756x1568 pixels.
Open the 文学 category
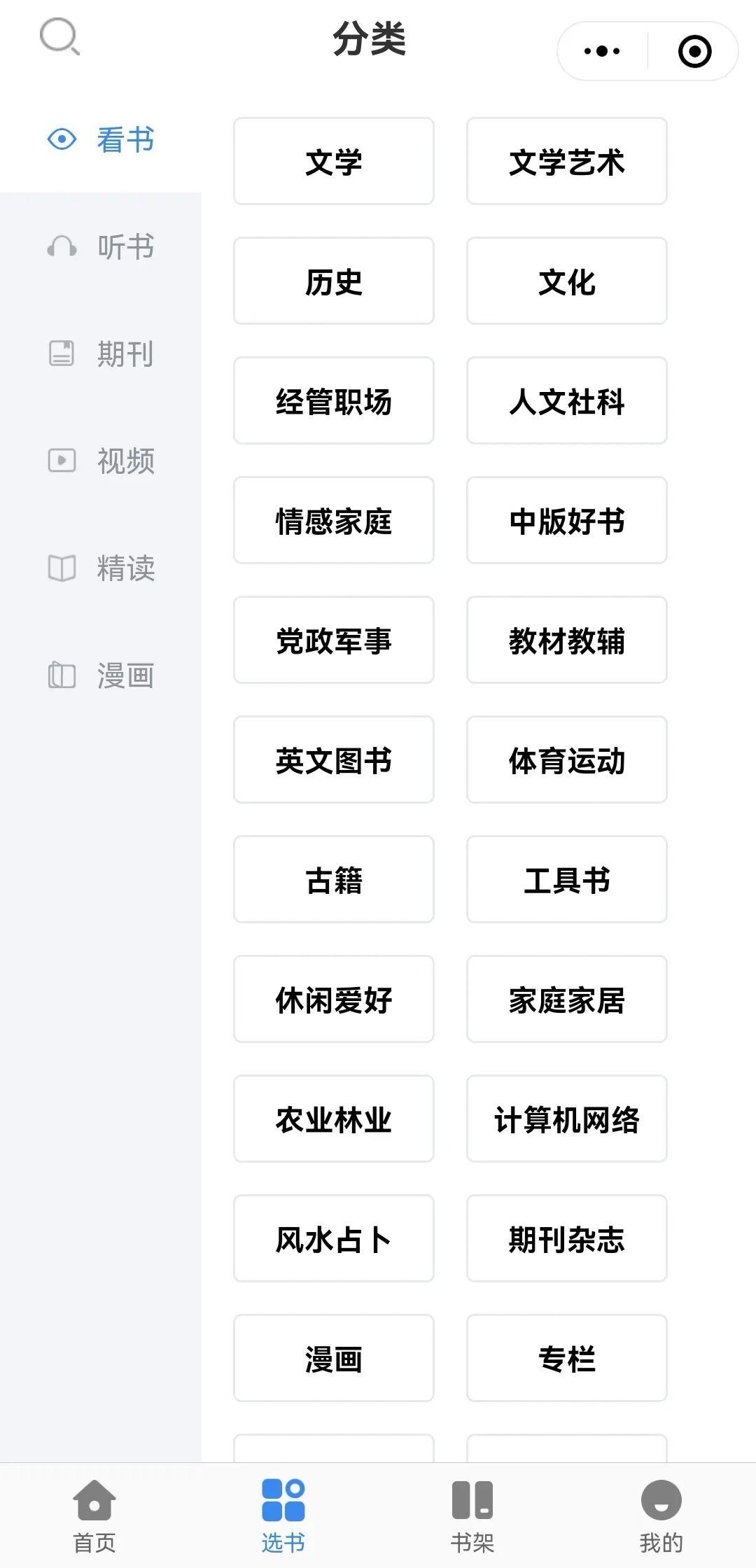point(333,162)
